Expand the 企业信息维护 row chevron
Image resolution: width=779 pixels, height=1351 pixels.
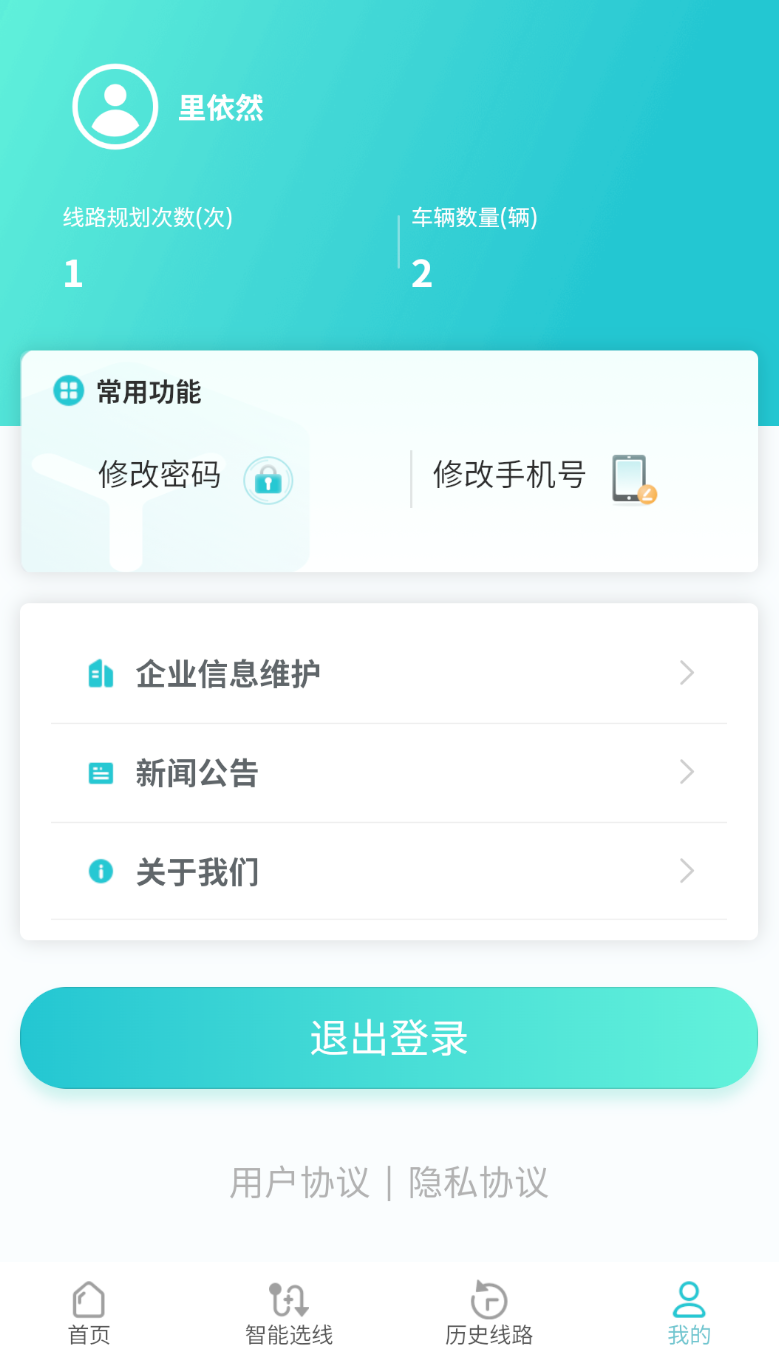coord(686,673)
